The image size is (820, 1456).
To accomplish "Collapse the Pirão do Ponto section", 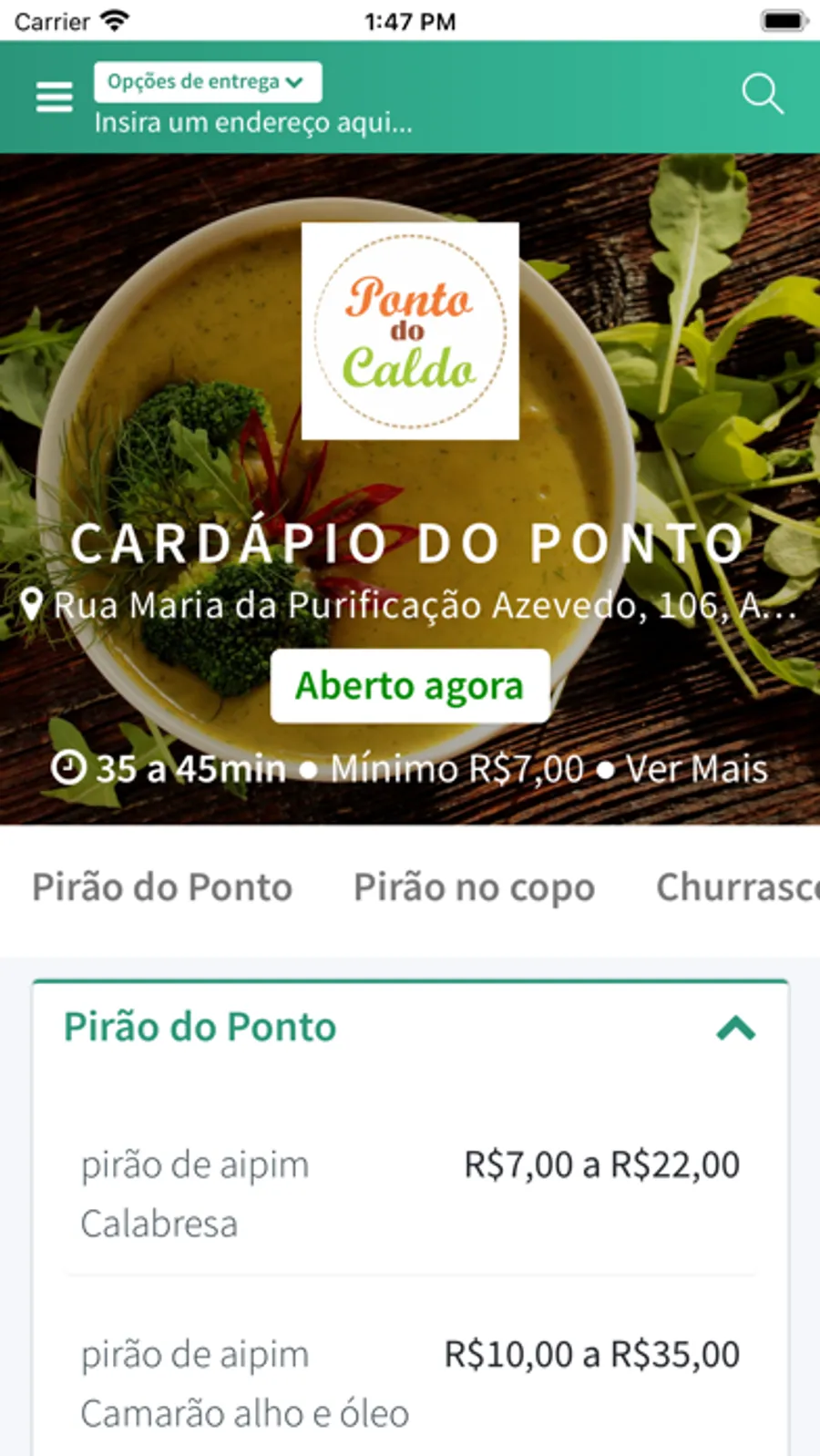I will click(x=735, y=1029).
